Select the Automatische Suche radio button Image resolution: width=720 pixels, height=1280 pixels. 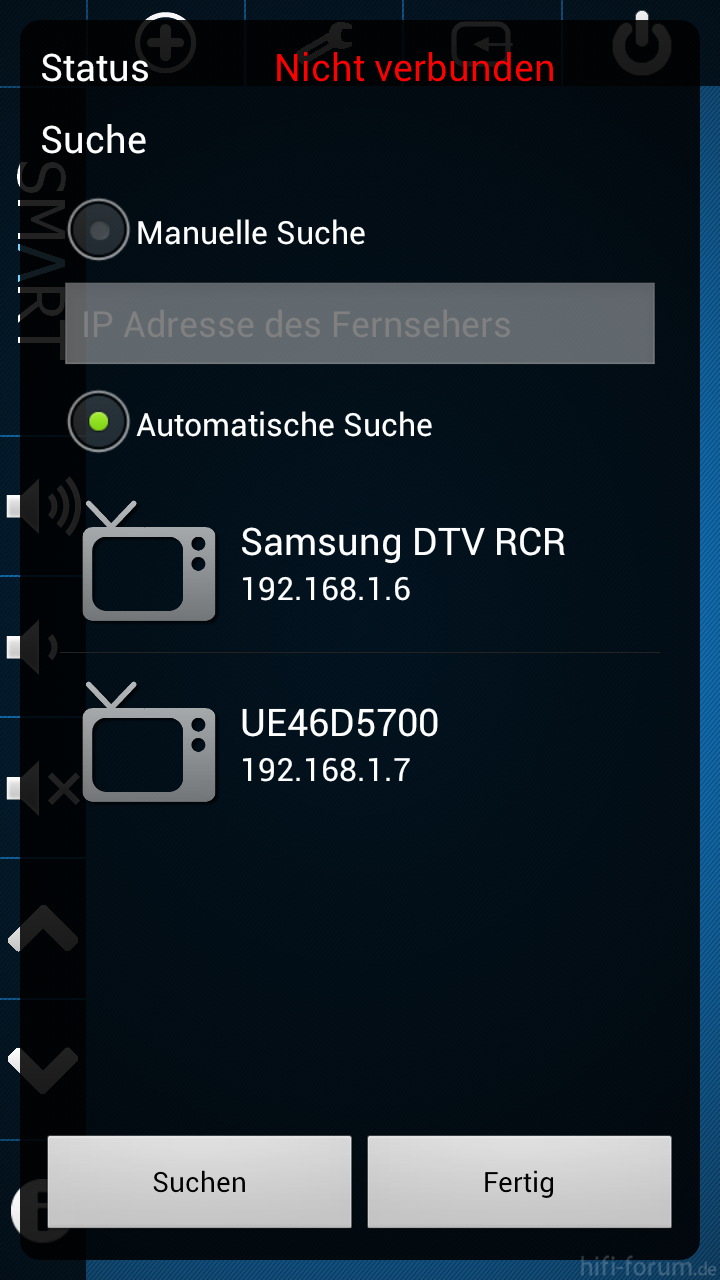click(98, 422)
